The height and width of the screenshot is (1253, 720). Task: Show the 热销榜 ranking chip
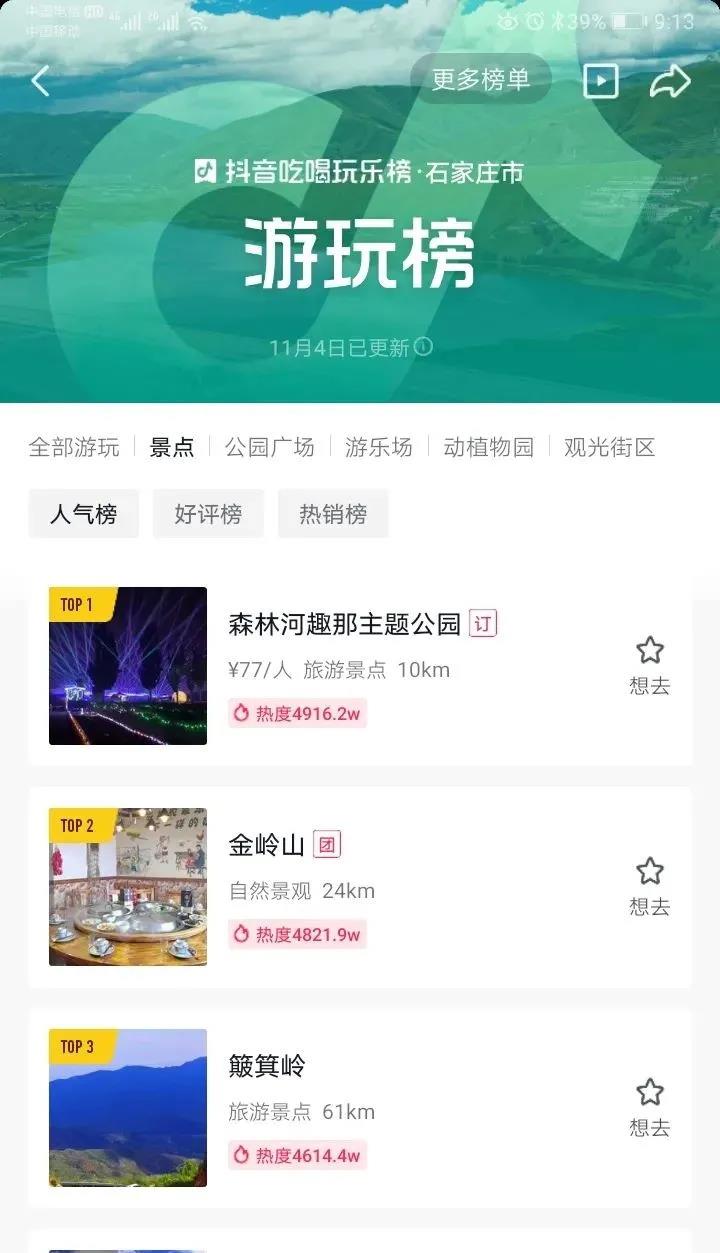(333, 514)
